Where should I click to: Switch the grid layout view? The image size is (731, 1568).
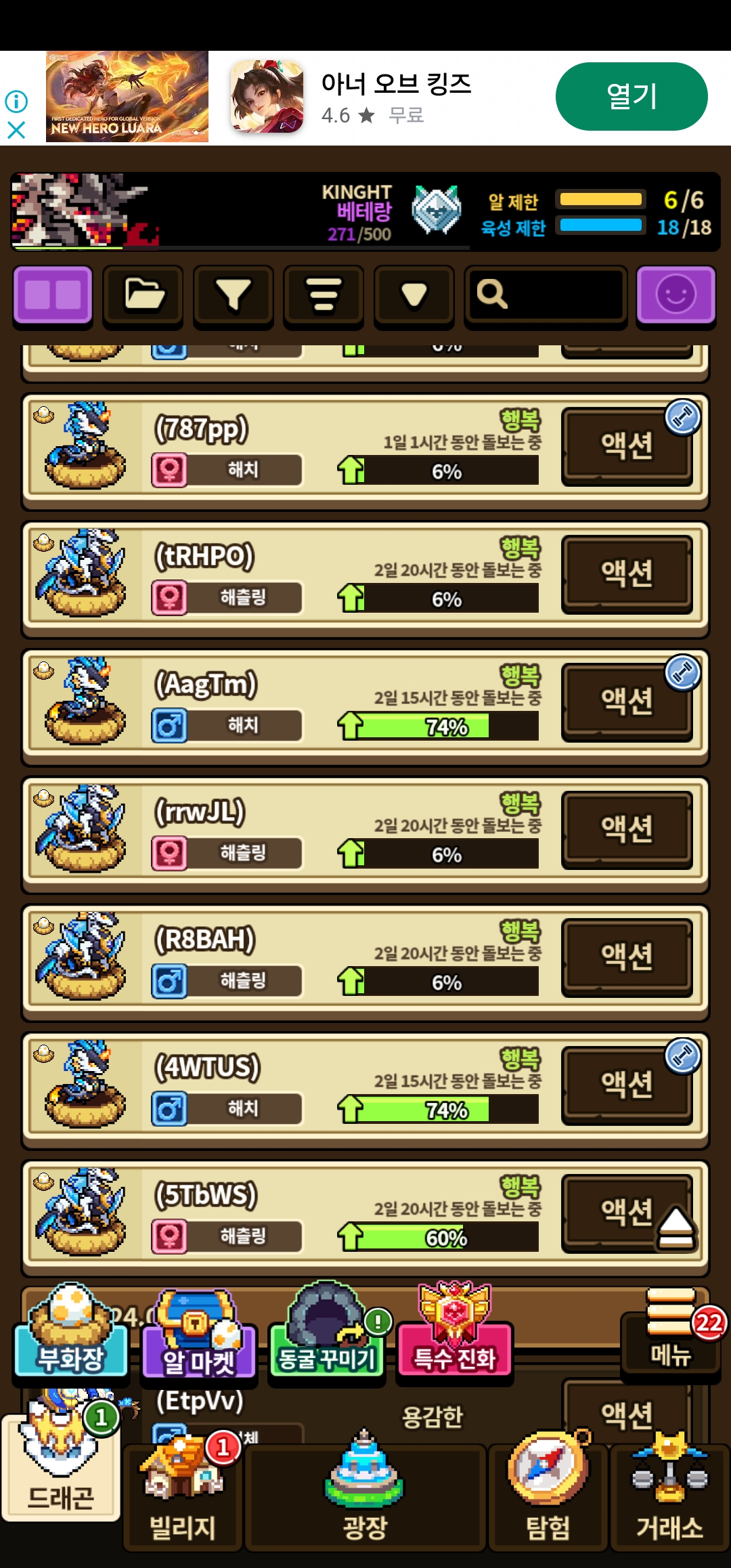[53, 295]
